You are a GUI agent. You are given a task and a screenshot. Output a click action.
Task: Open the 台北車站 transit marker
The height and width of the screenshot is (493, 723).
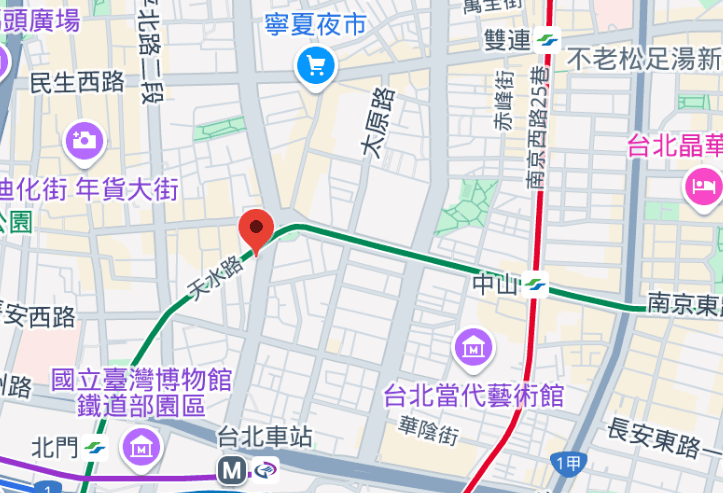[233, 469]
